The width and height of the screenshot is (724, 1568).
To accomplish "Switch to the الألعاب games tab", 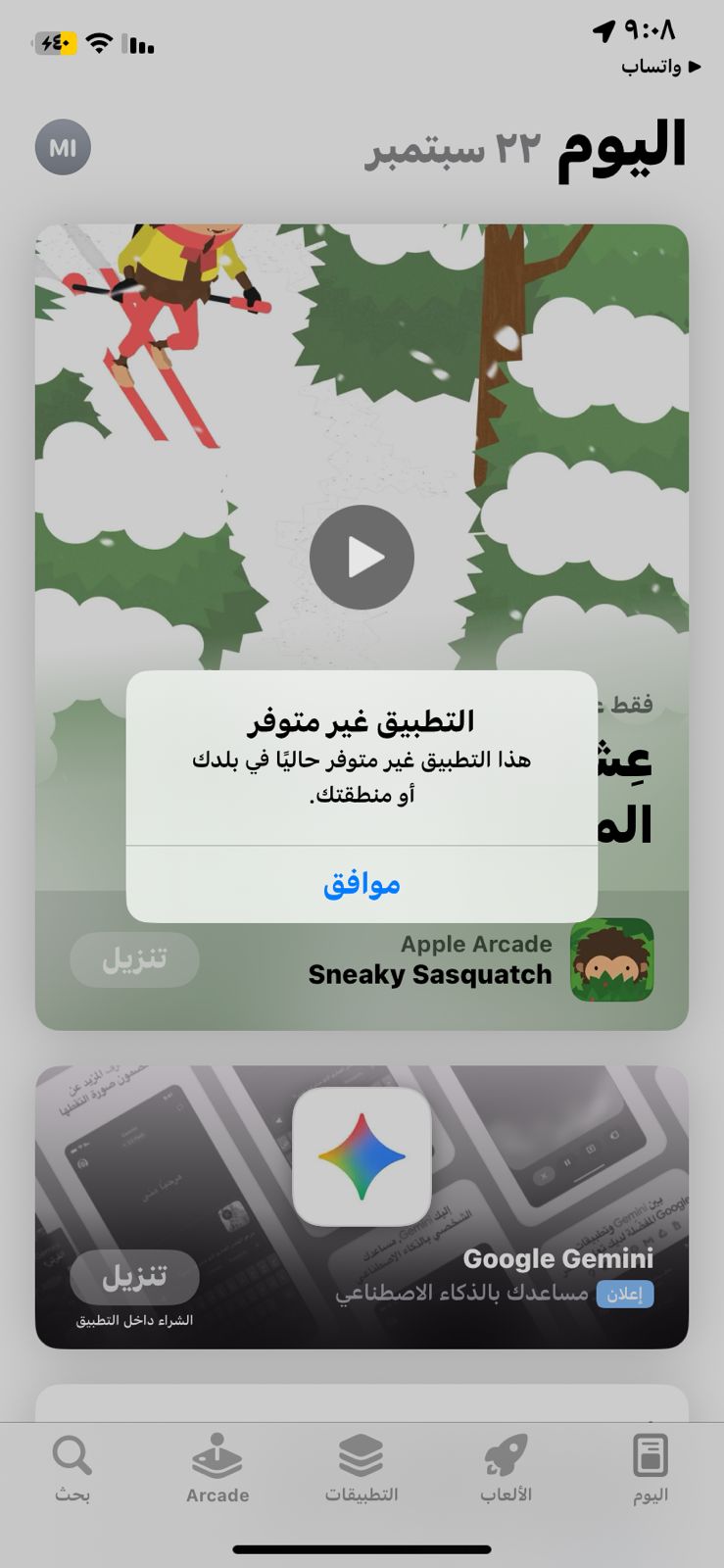I will (506, 1468).
